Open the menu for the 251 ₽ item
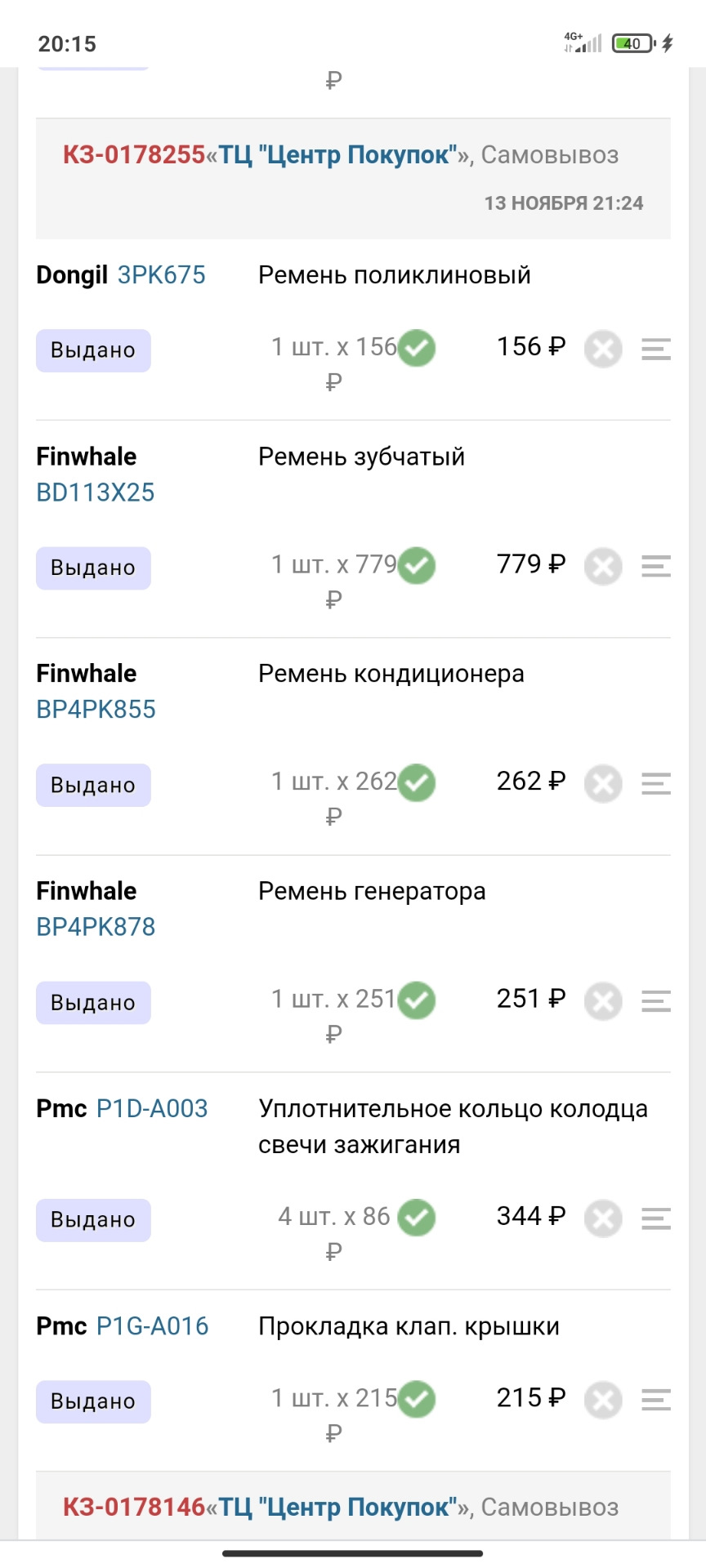The width and height of the screenshot is (706, 1568). click(656, 1001)
